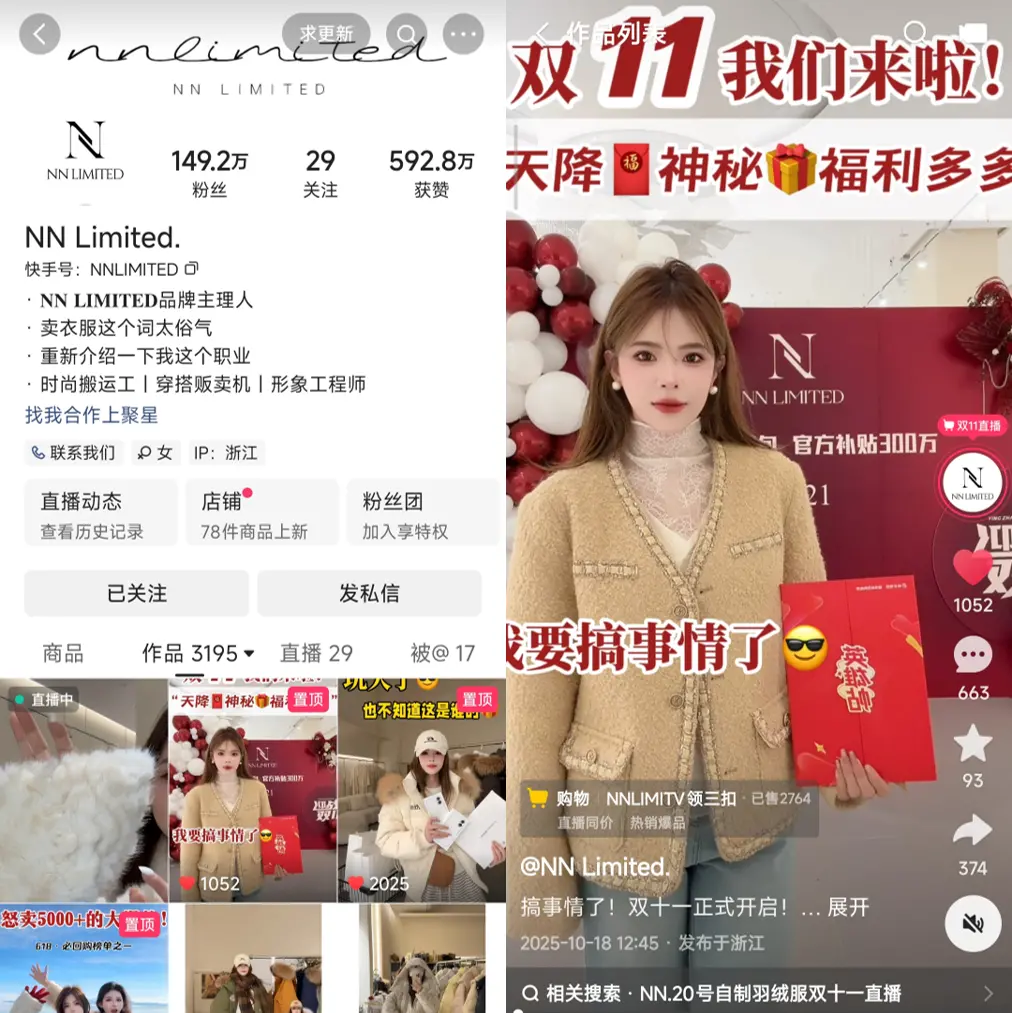Unmute the video sound

(973, 923)
